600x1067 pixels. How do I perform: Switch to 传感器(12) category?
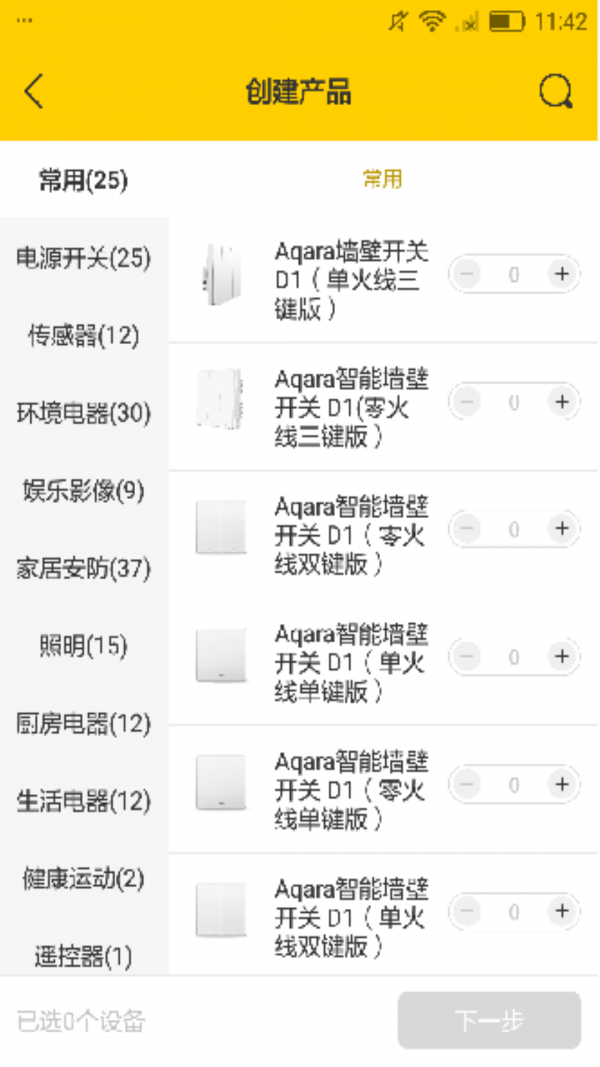[x=84, y=336]
